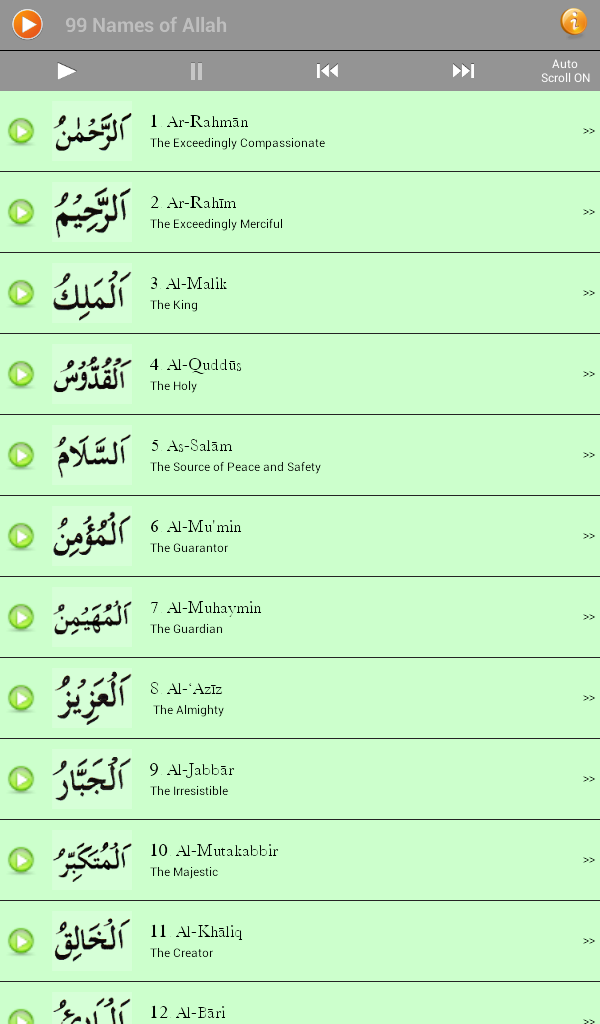This screenshot has height=1024, width=600.
Task: Expand details arrow for Al-Mu'min
Action: [x=589, y=536]
